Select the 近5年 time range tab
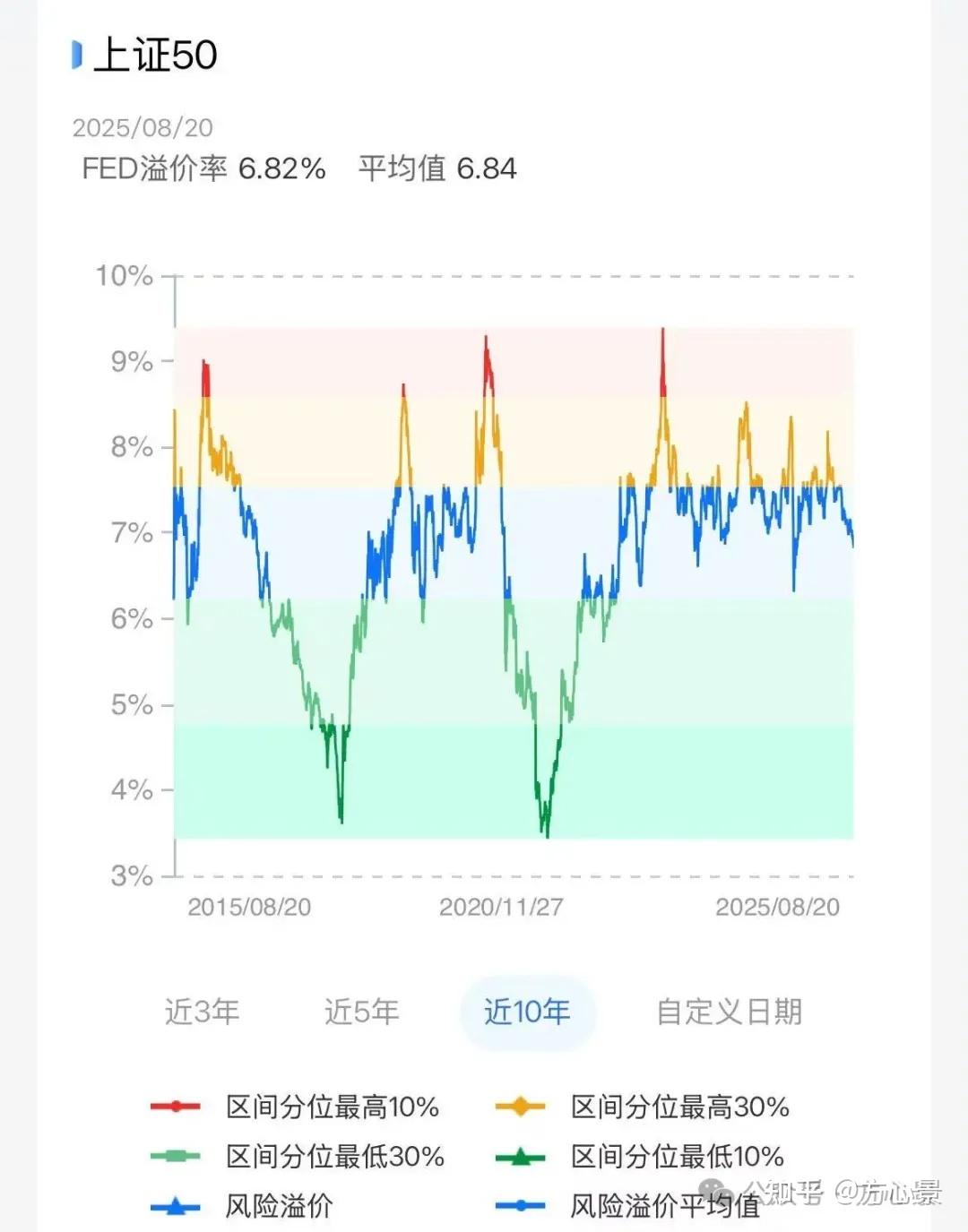 (361, 1012)
